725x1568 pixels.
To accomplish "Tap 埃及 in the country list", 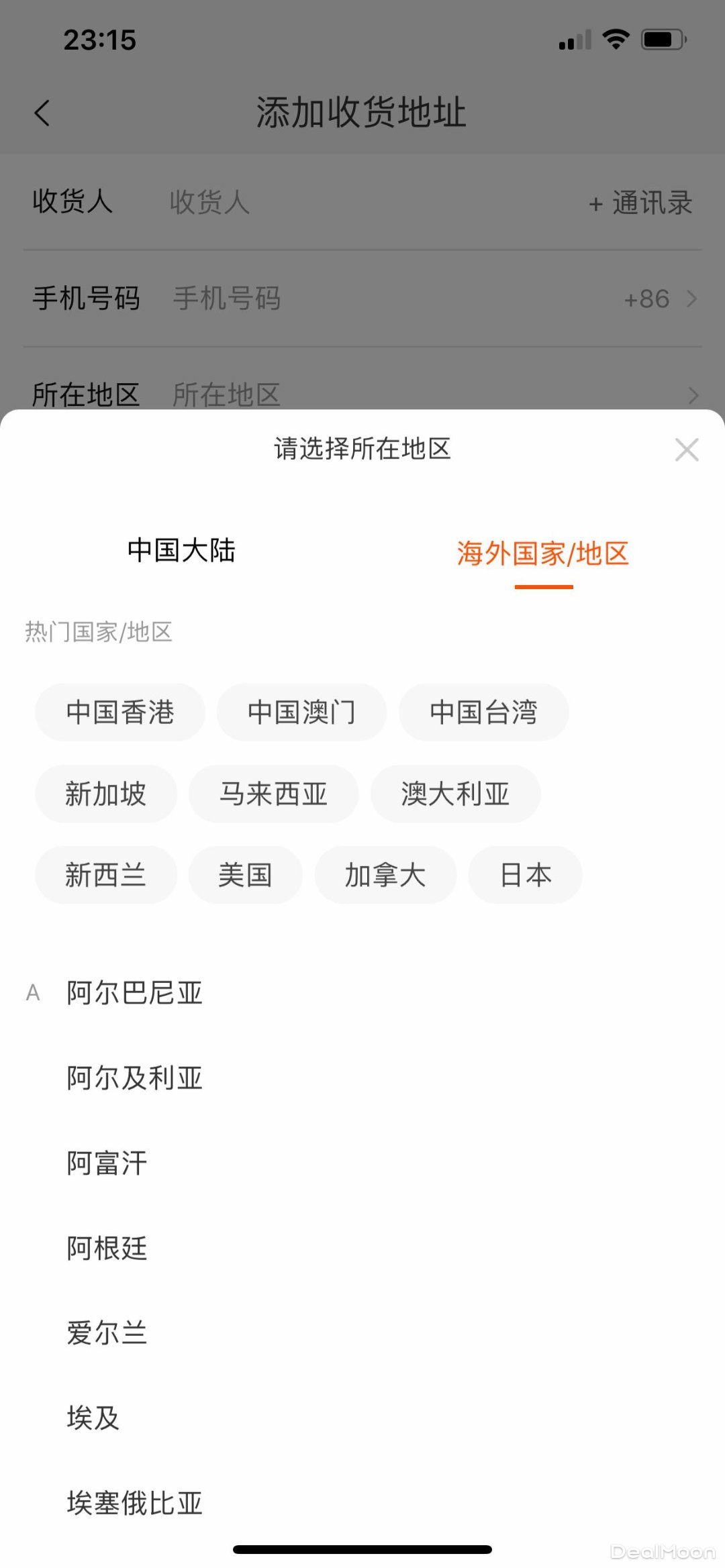I will [93, 1418].
